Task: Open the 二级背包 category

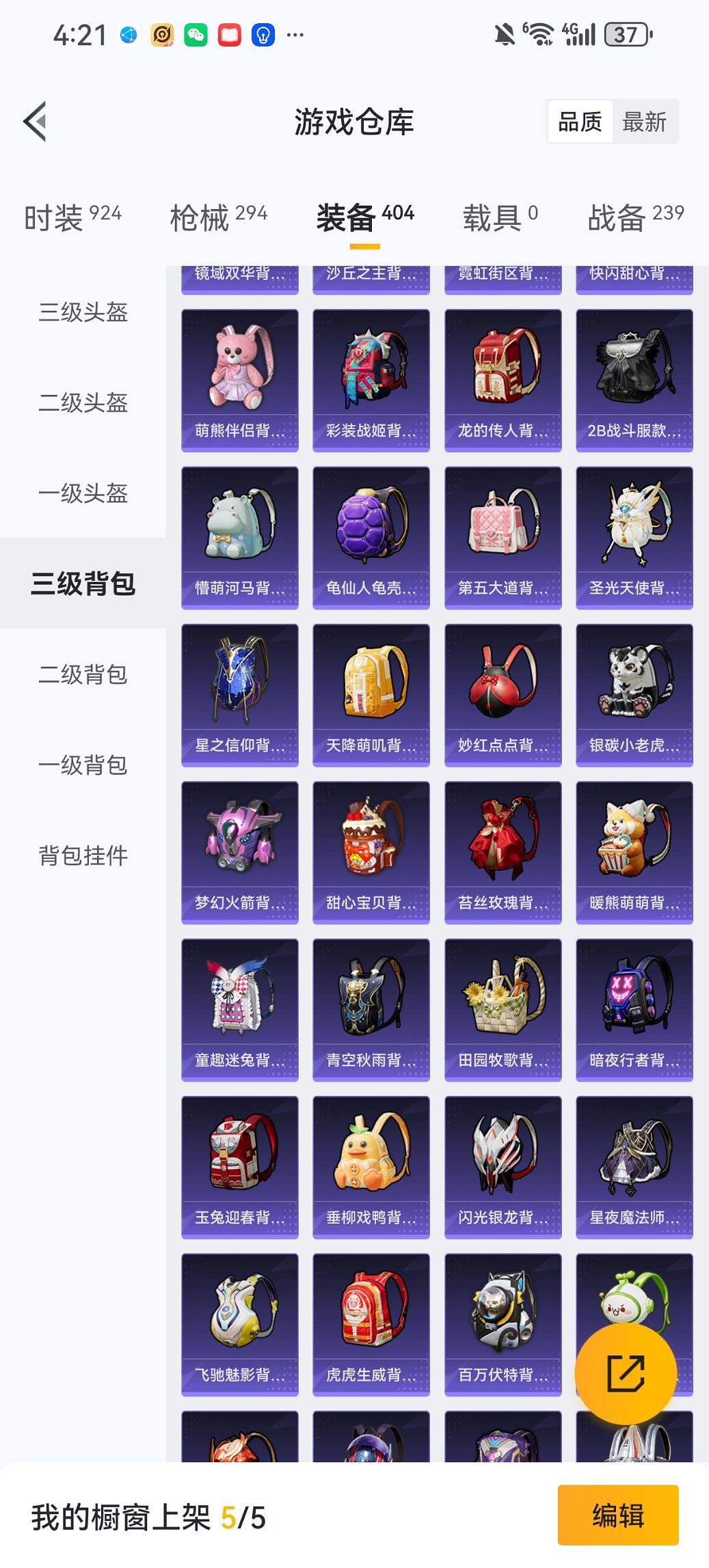Action: coord(82,676)
